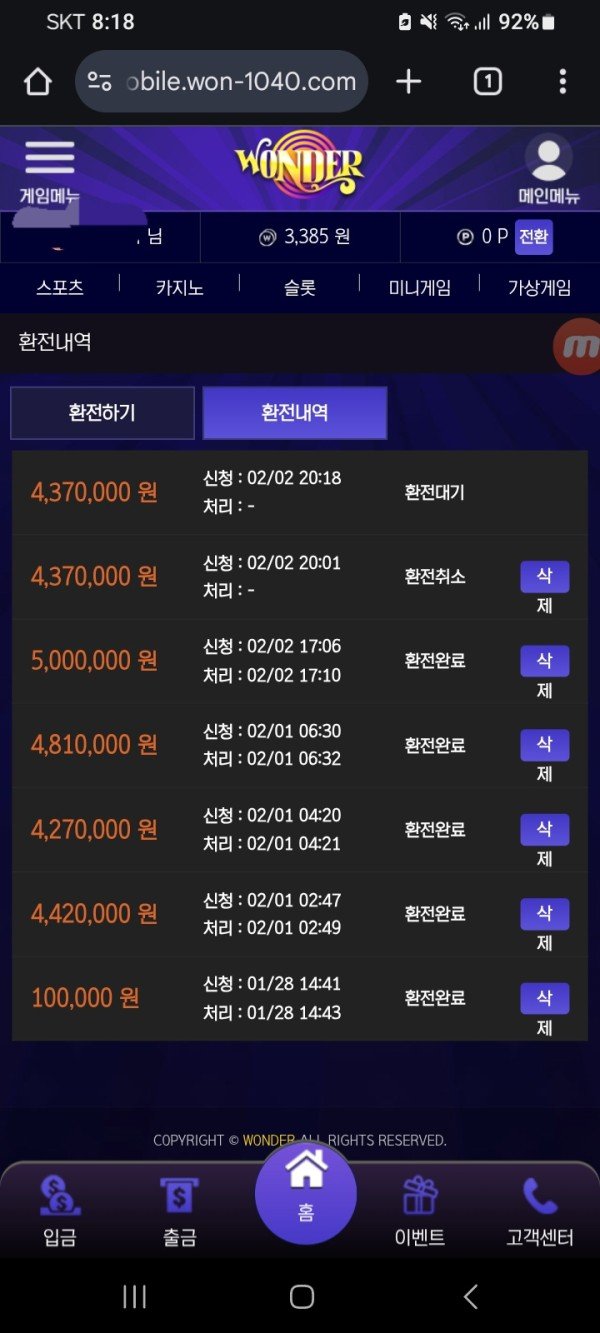Open 입금 deposit in bottom bar
The image size is (600, 1333).
pyautogui.click(x=60, y=1210)
